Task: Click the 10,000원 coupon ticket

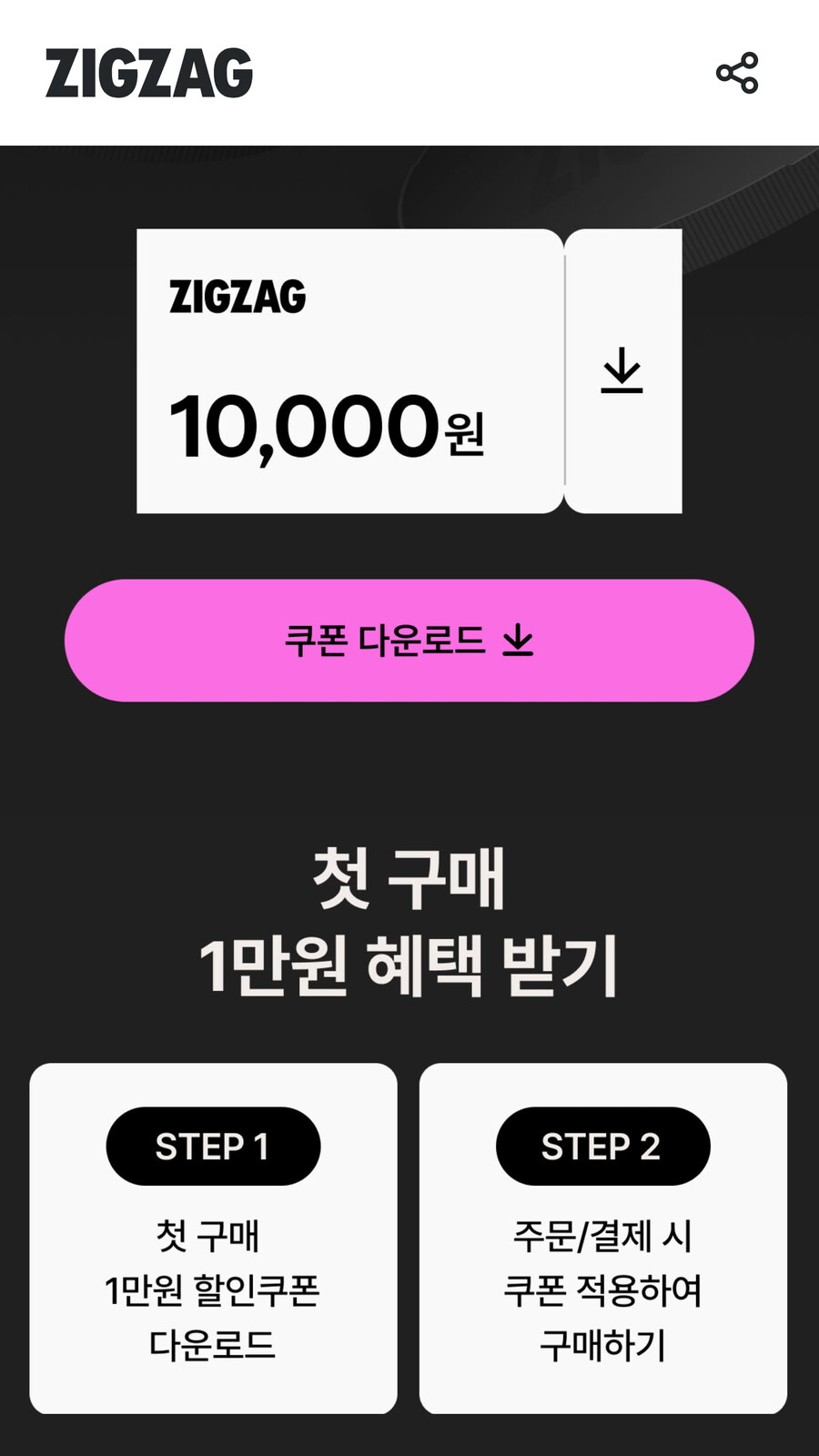Action: point(350,369)
